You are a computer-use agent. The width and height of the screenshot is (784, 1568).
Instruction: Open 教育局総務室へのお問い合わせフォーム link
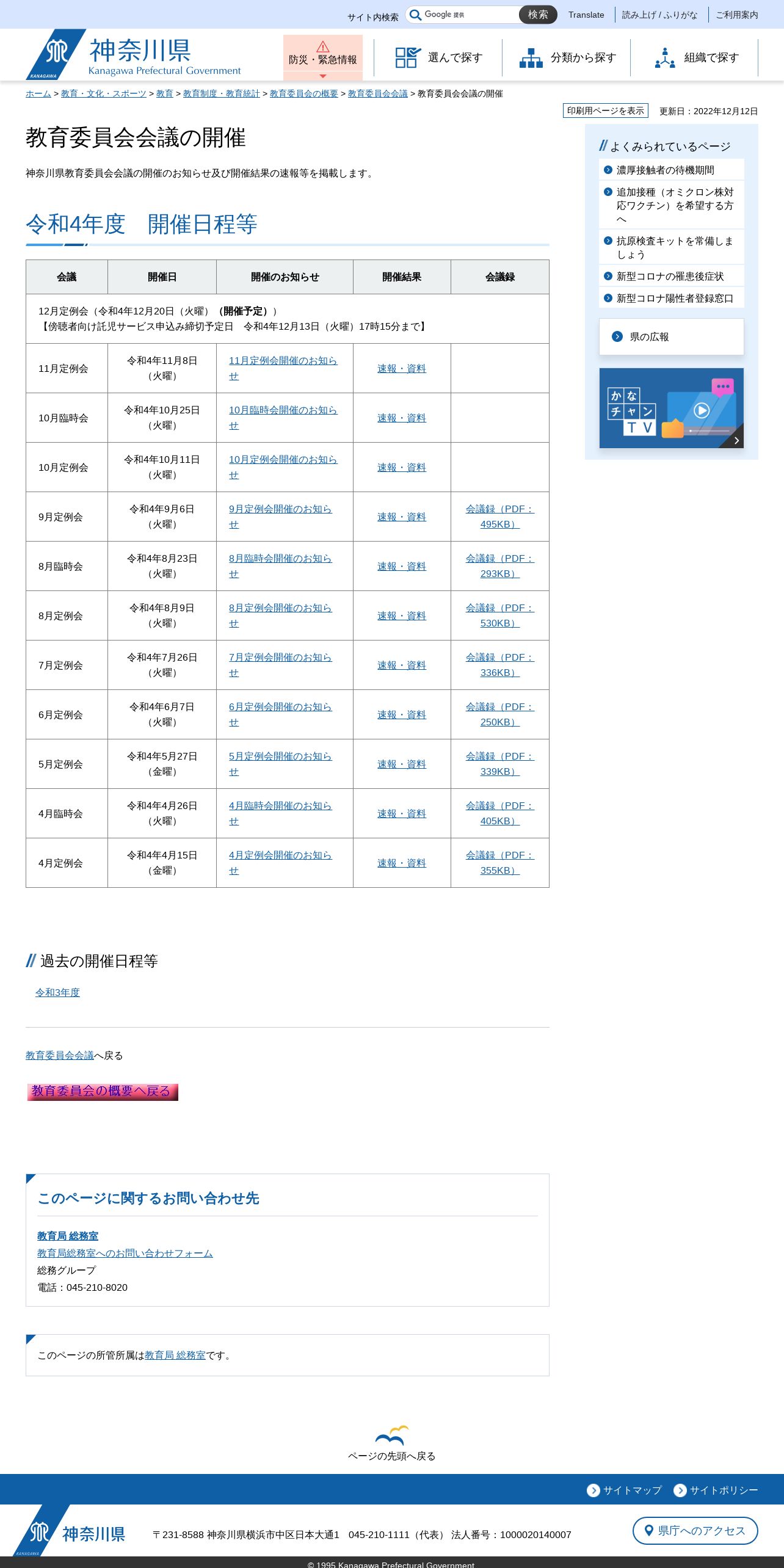pos(125,1253)
